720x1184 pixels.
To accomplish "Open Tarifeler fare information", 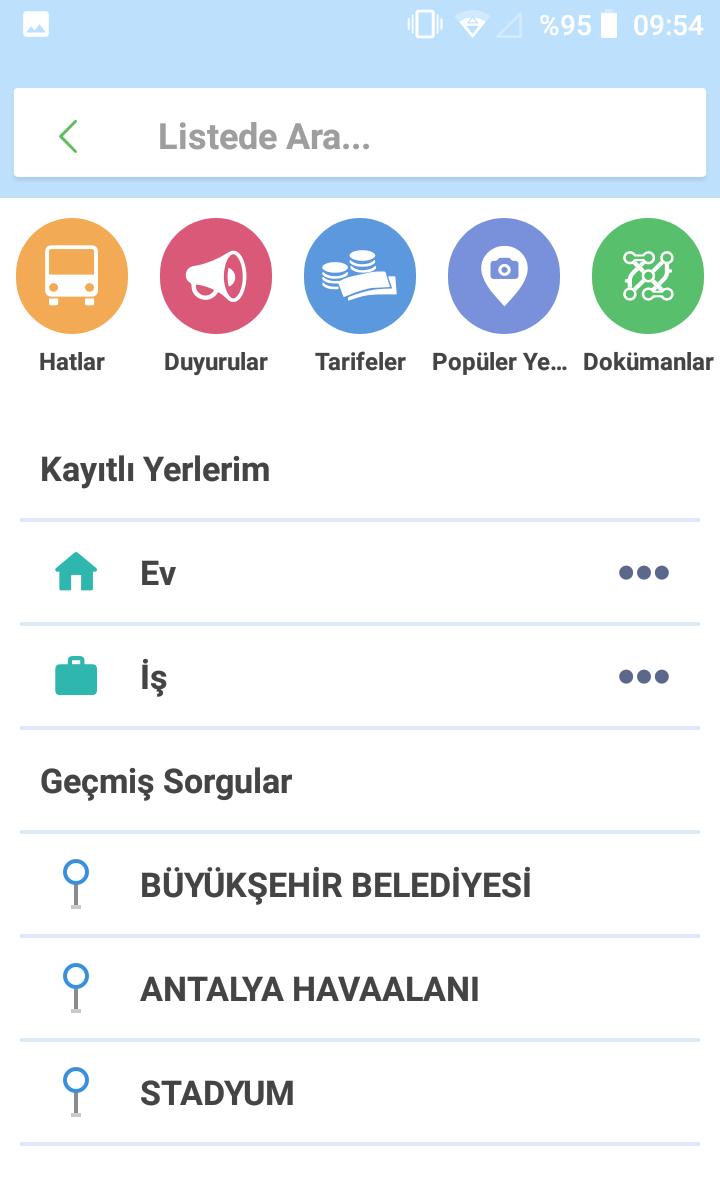I will click(360, 276).
